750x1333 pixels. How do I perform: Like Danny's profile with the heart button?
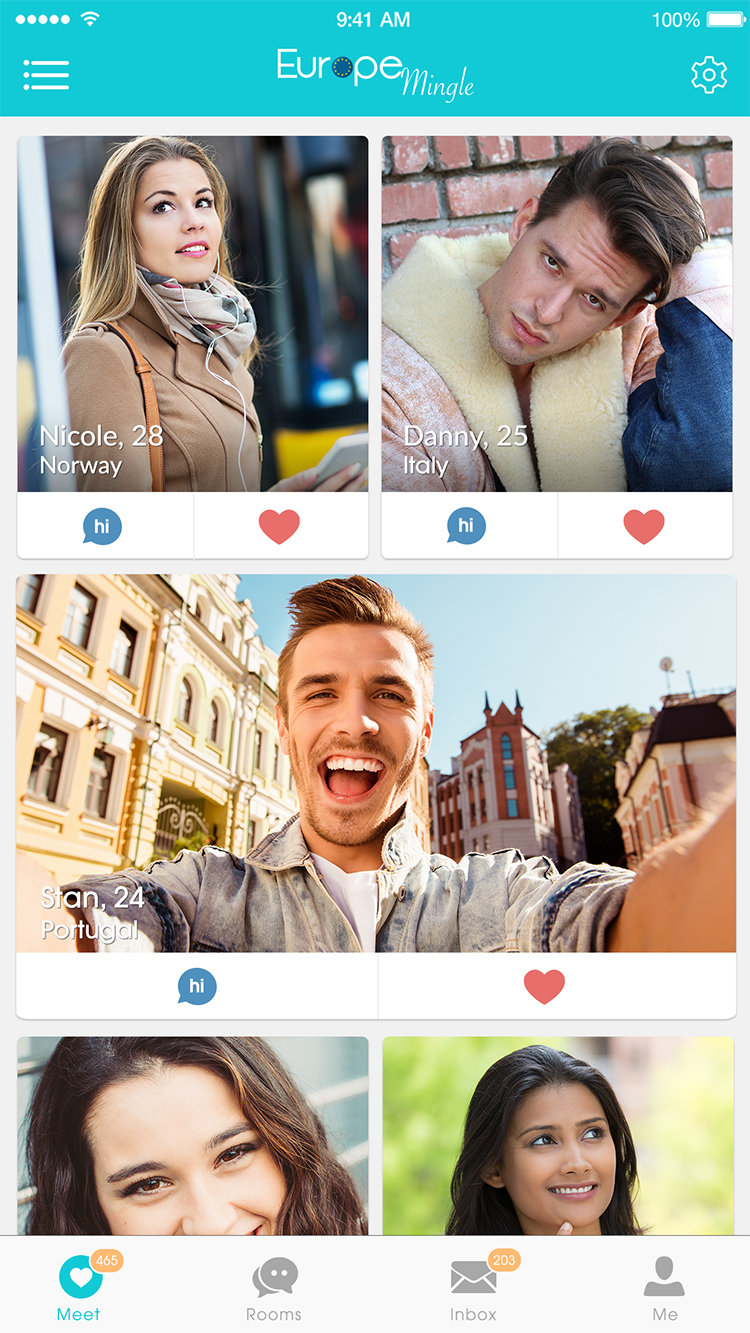tap(645, 524)
